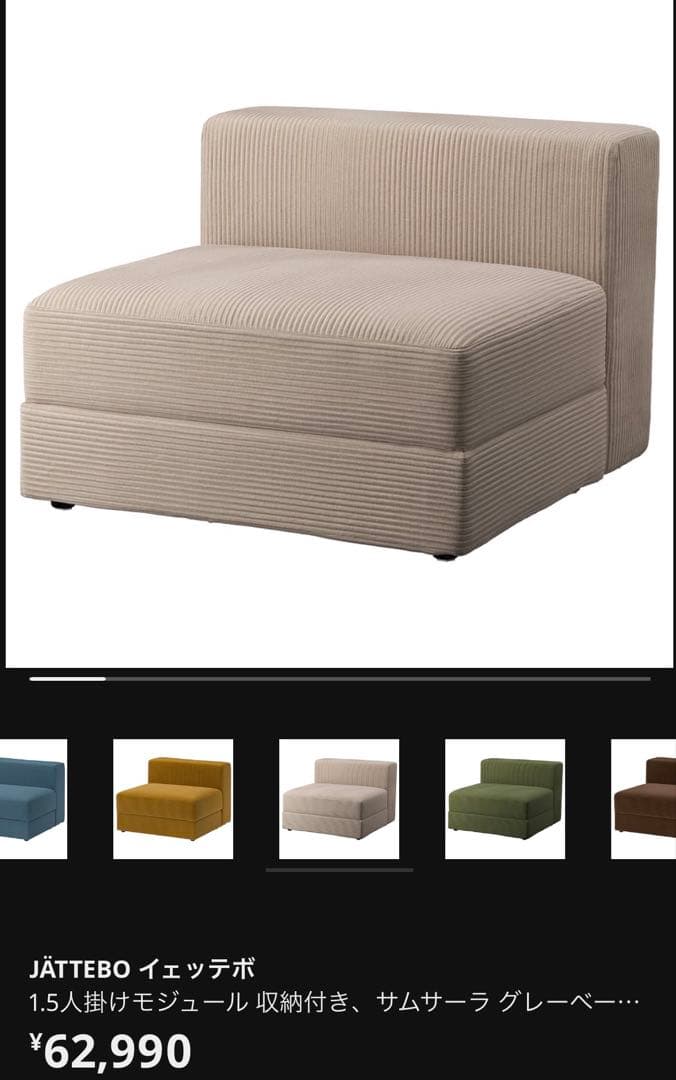676x1080 pixels.
Task: Select the brown sofa color thumbnail
Action: tap(645, 799)
